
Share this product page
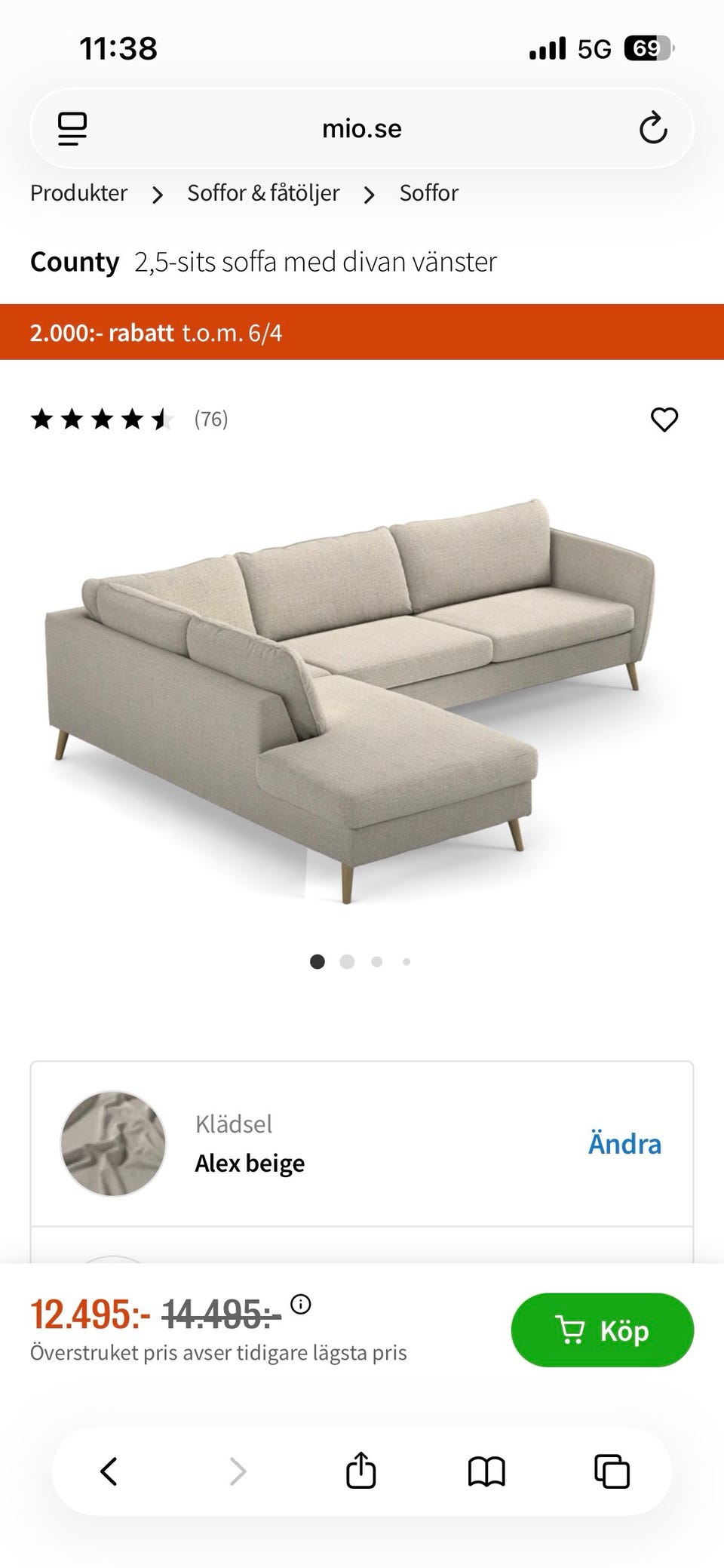click(x=360, y=1471)
